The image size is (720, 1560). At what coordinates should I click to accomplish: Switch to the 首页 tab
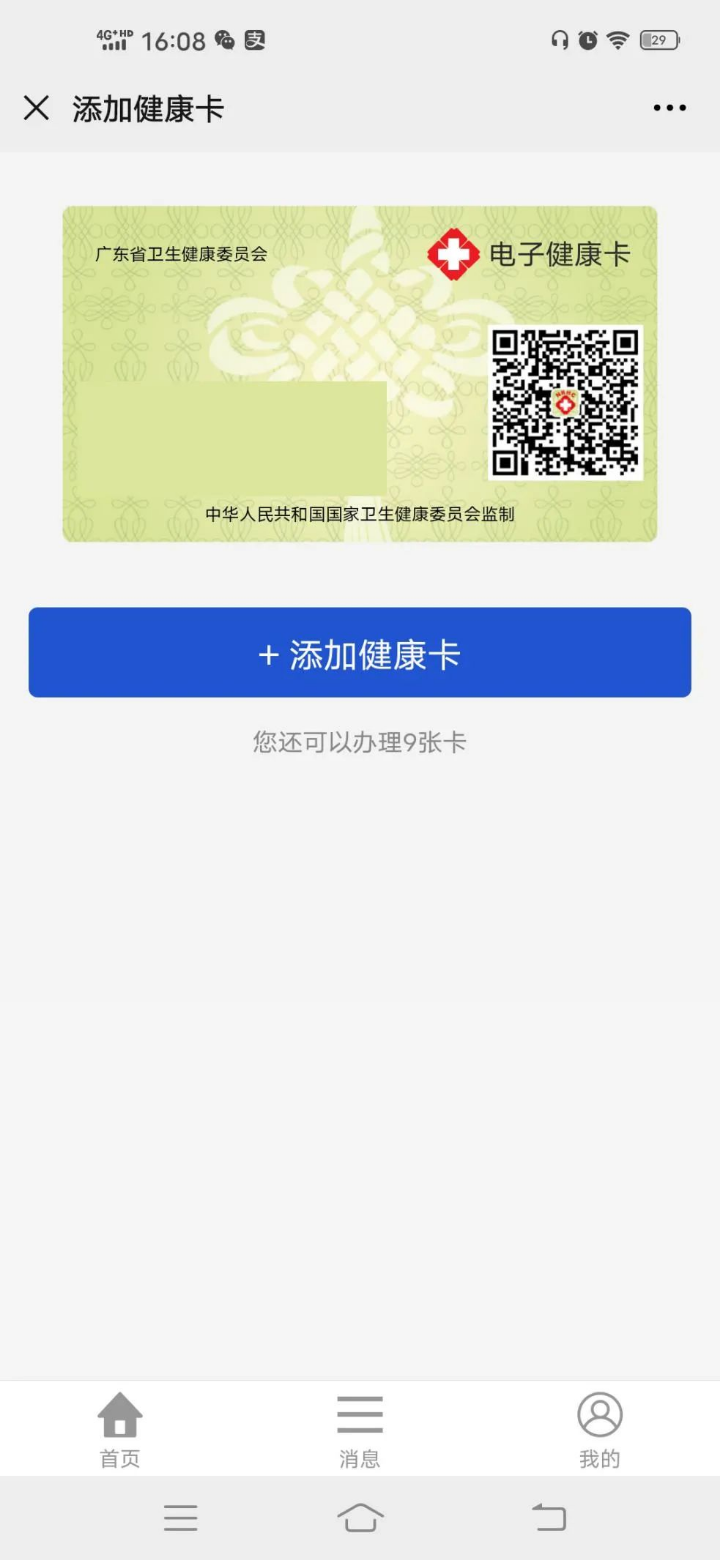[120, 1430]
